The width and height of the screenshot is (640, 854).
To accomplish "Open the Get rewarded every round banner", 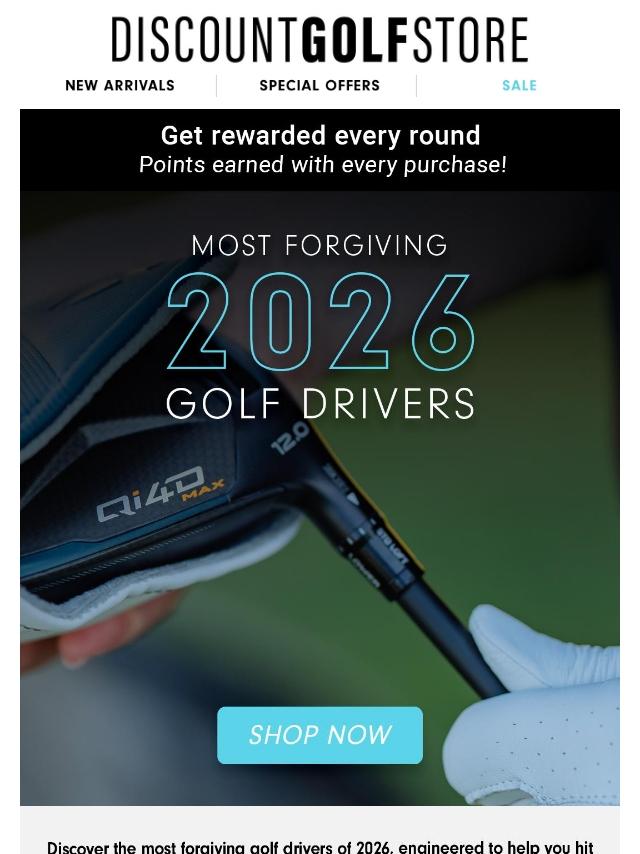I will [320, 149].
